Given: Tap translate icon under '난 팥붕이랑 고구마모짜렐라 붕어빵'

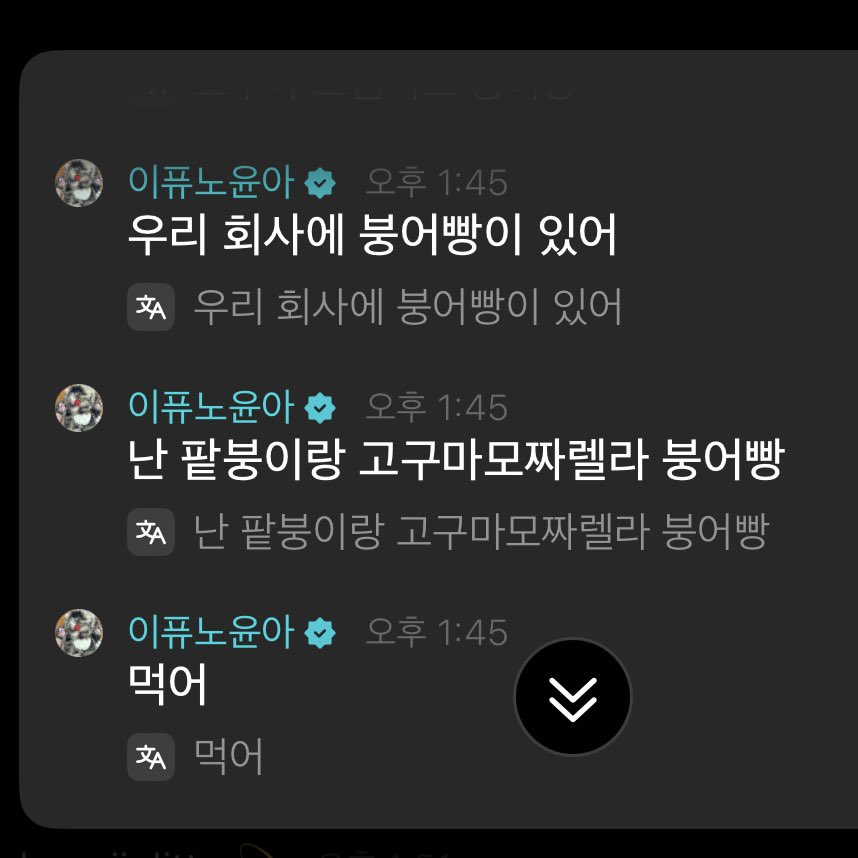Looking at the screenshot, I should [151, 532].
